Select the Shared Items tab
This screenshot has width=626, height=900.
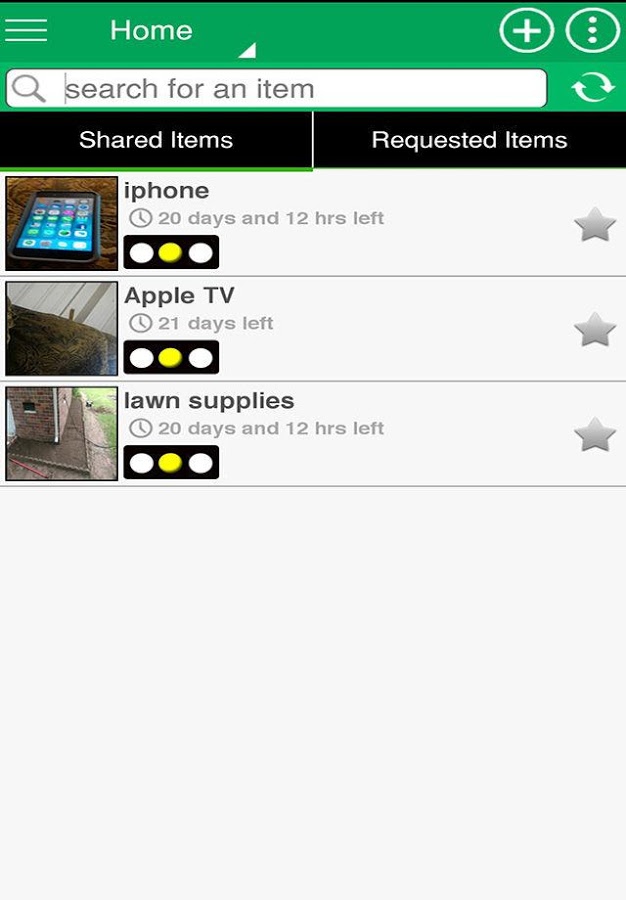point(156,140)
